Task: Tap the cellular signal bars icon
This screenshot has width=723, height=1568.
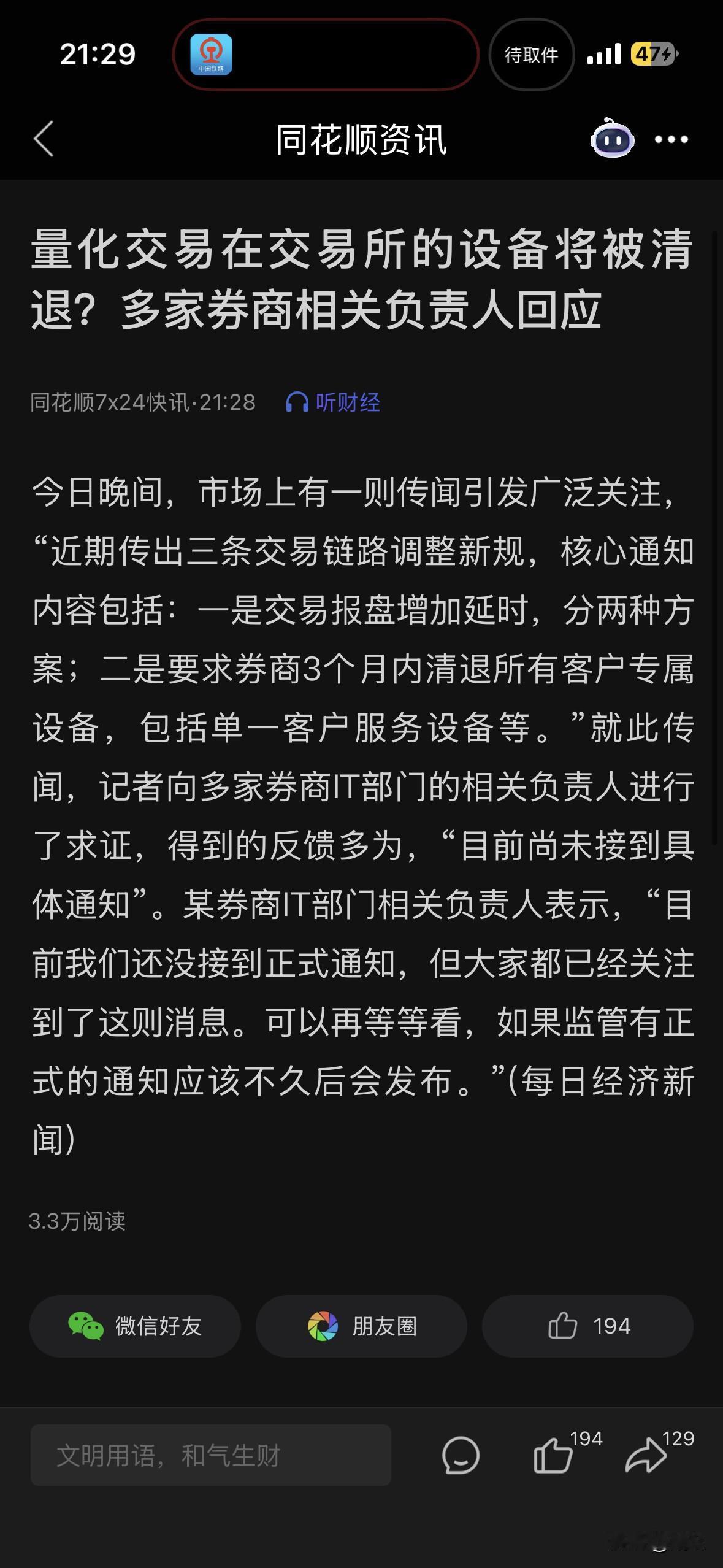Action: pyautogui.click(x=605, y=55)
